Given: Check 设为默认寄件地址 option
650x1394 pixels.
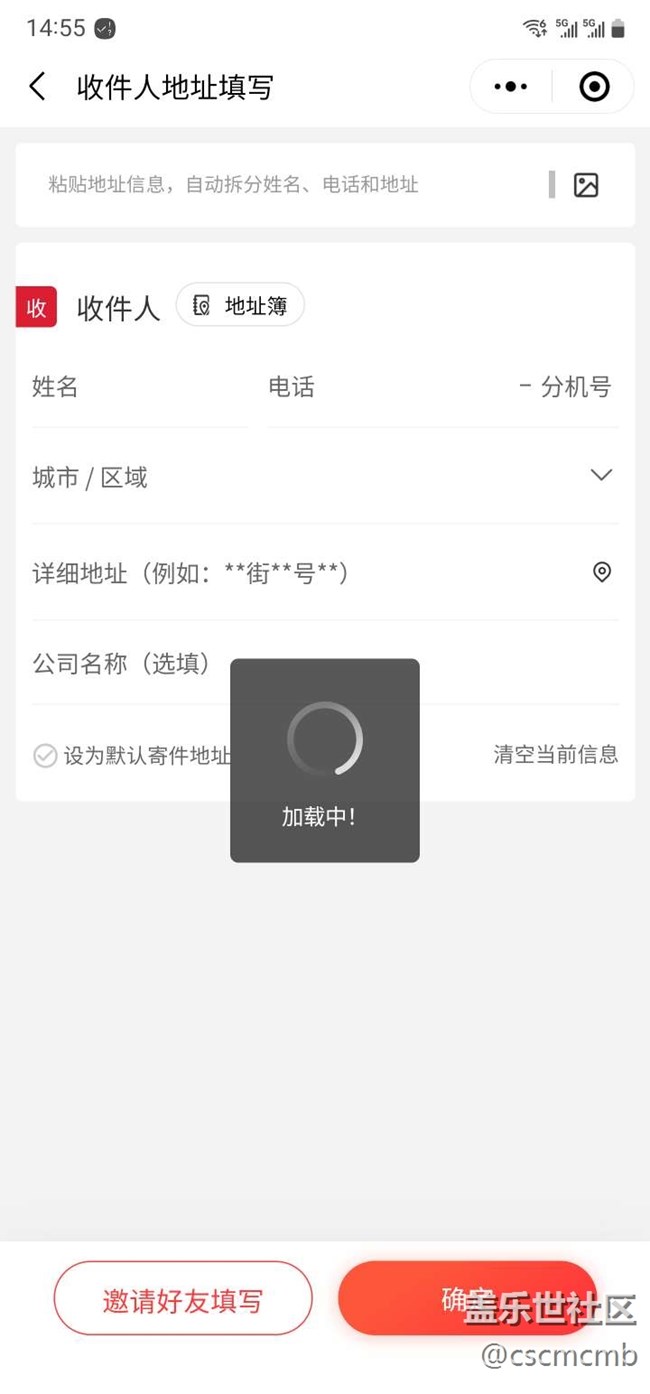Looking at the screenshot, I should (x=45, y=756).
